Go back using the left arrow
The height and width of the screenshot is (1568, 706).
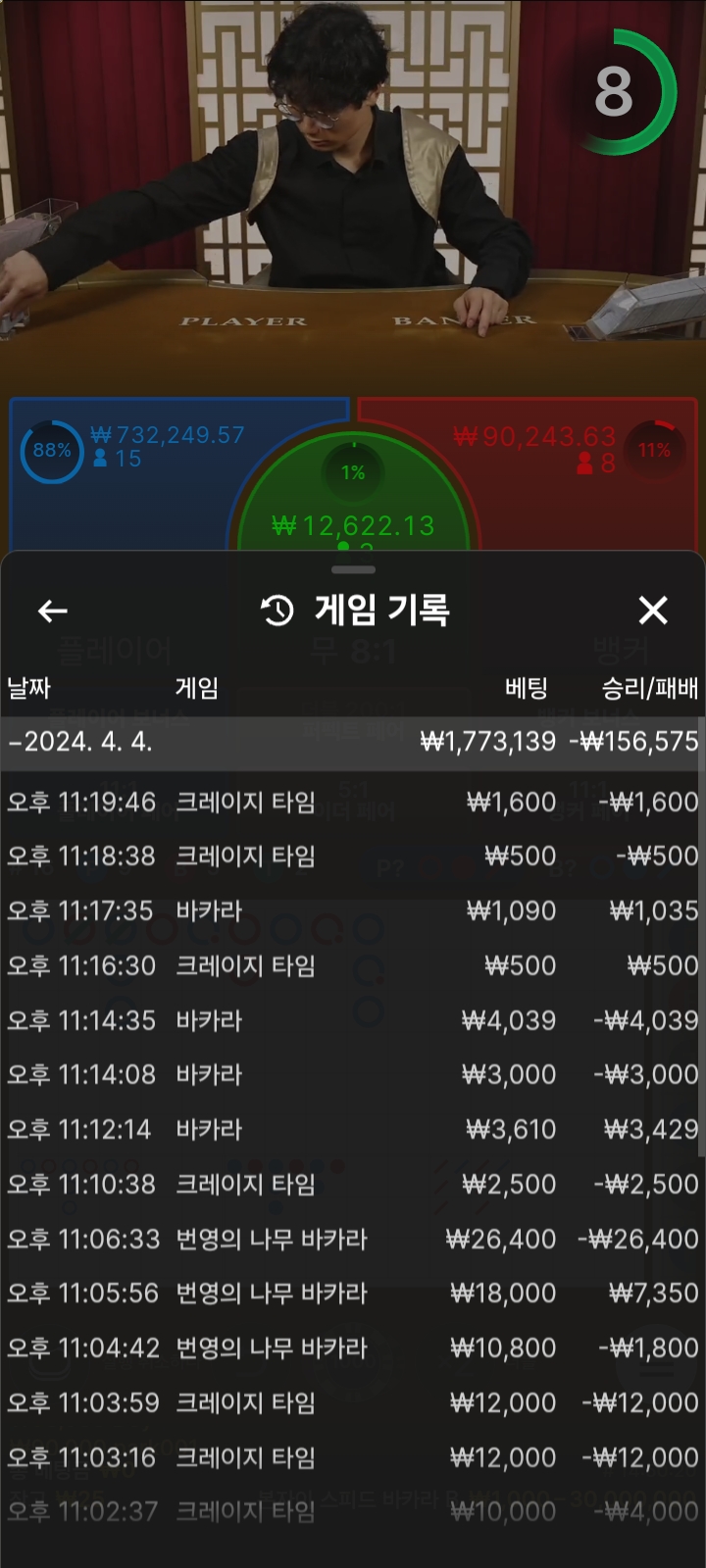(53, 612)
